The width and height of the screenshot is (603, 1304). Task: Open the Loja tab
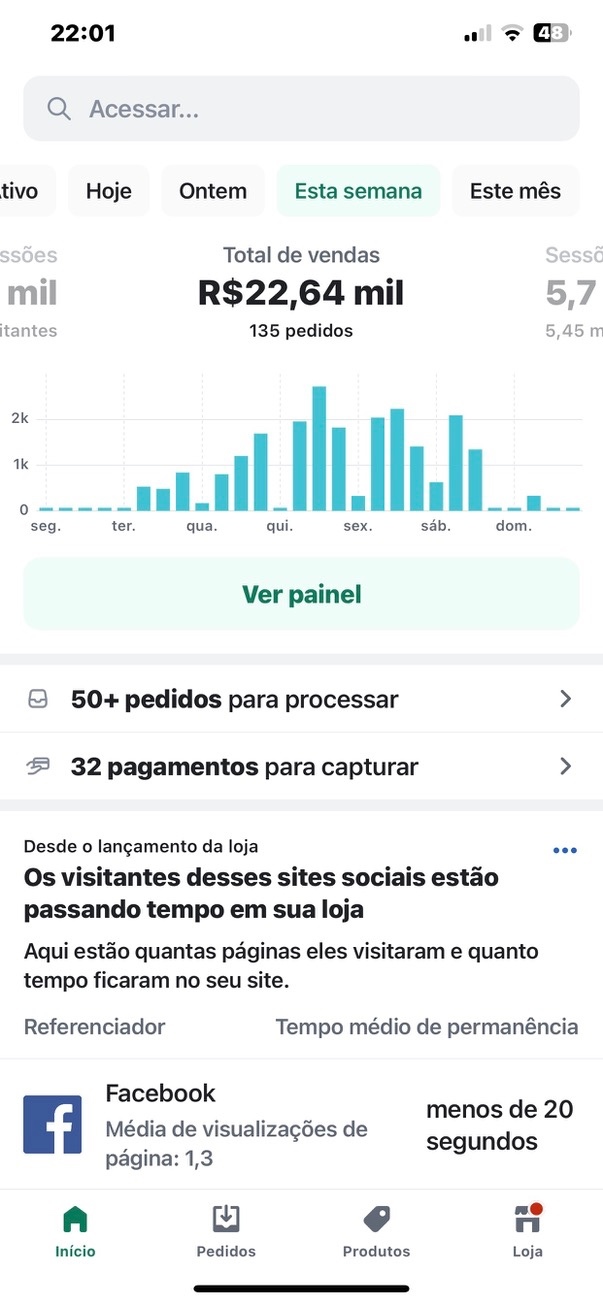pyautogui.click(x=527, y=1230)
